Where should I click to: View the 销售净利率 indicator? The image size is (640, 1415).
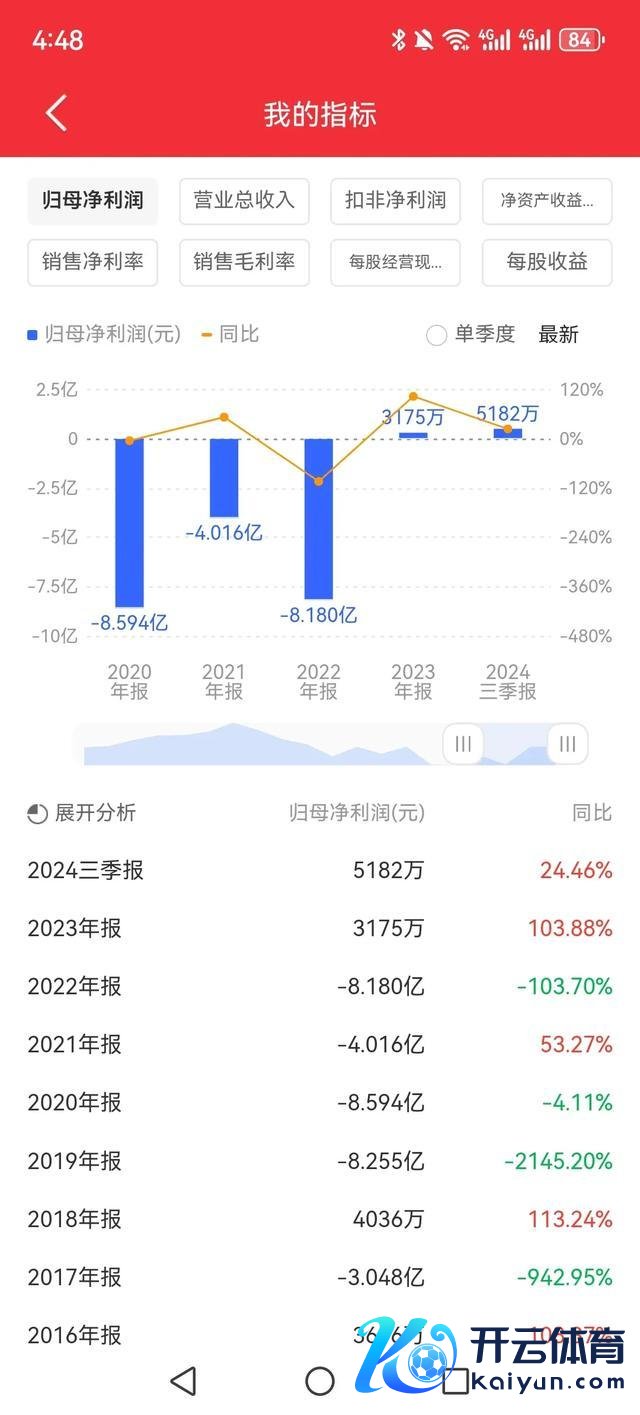(x=92, y=262)
